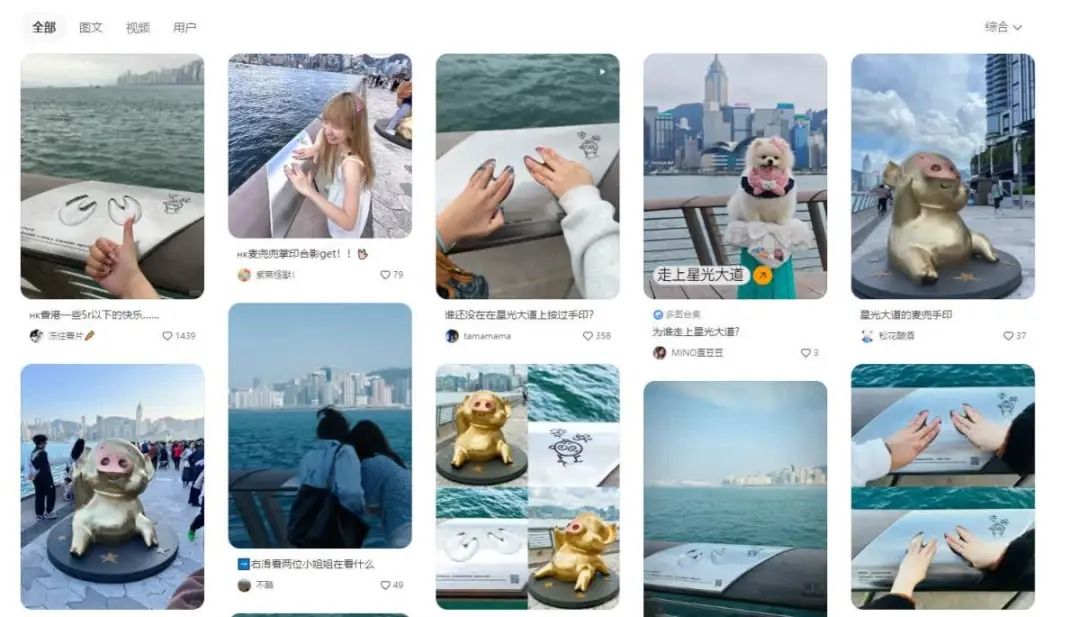Like the post by 松花酿酒
This screenshot has height=617, width=1080.
coord(1009,336)
